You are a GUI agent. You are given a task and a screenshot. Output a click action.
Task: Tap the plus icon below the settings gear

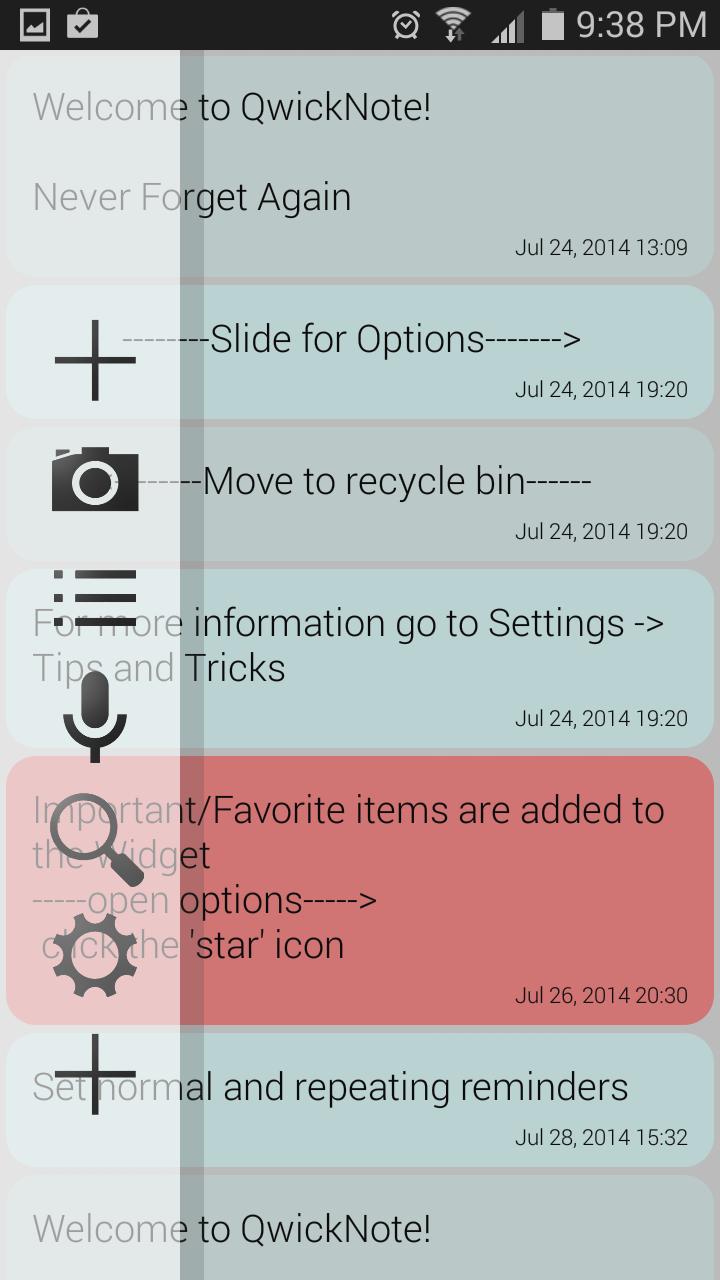point(95,1074)
